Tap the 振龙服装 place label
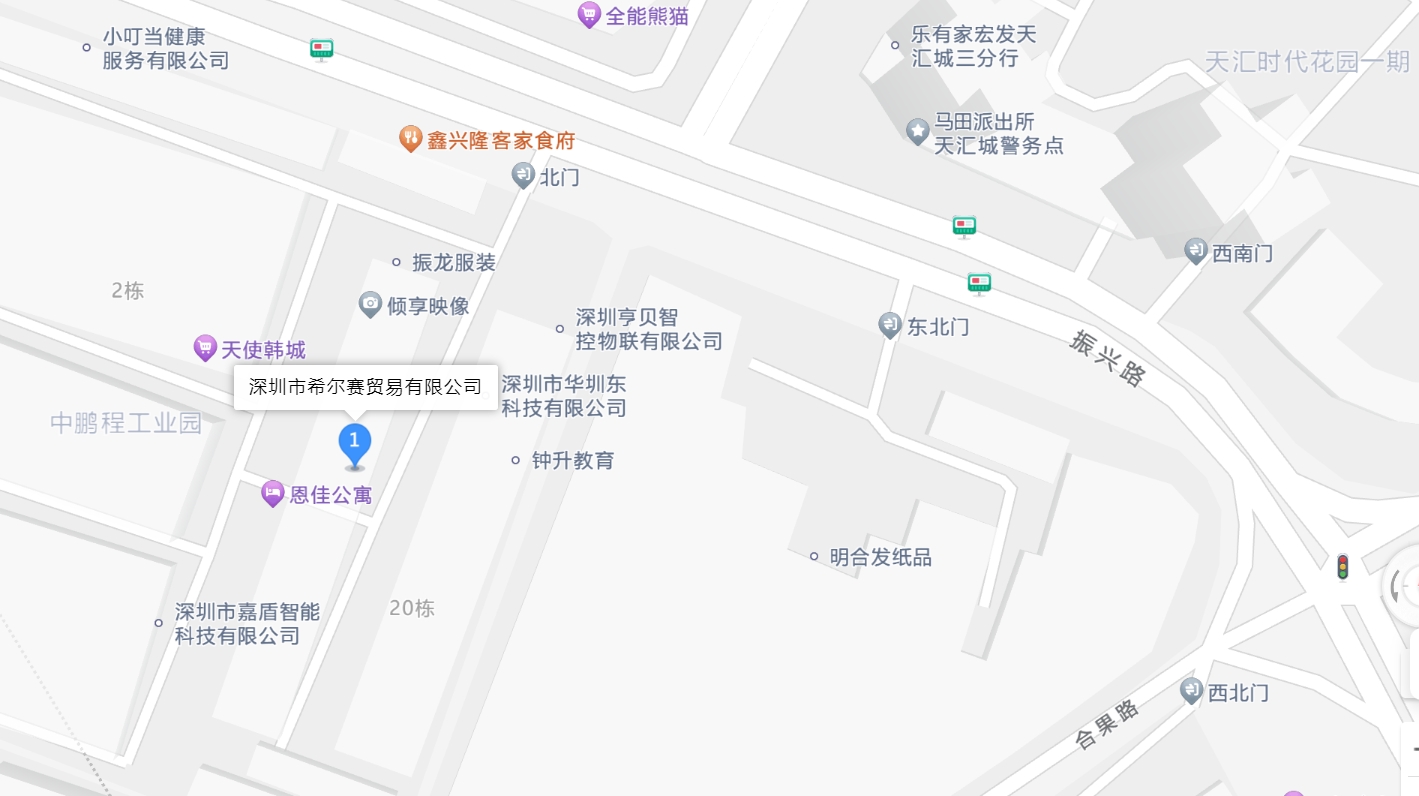The image size is (1419, 796). coord(453,262)
